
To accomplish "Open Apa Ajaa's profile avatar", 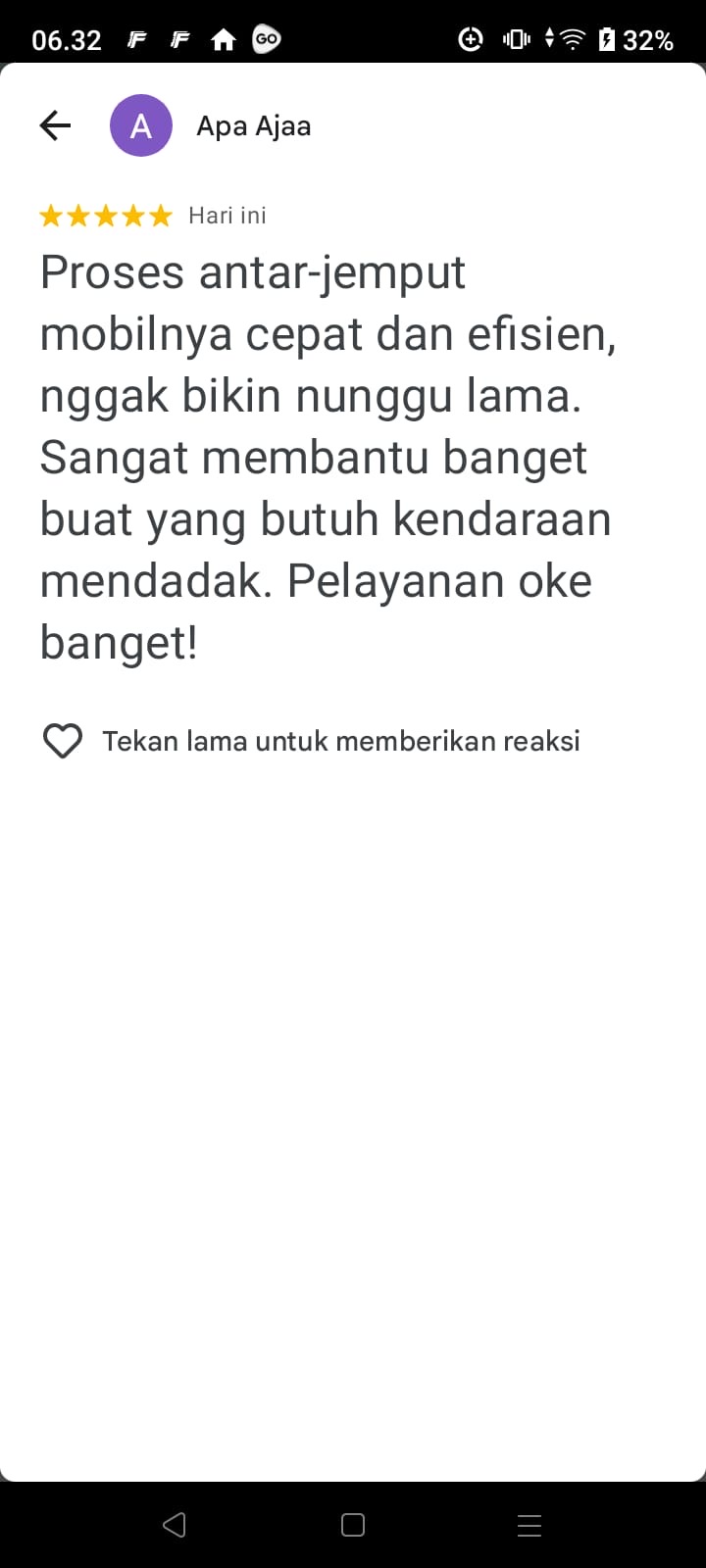I will tap(141, 125).
